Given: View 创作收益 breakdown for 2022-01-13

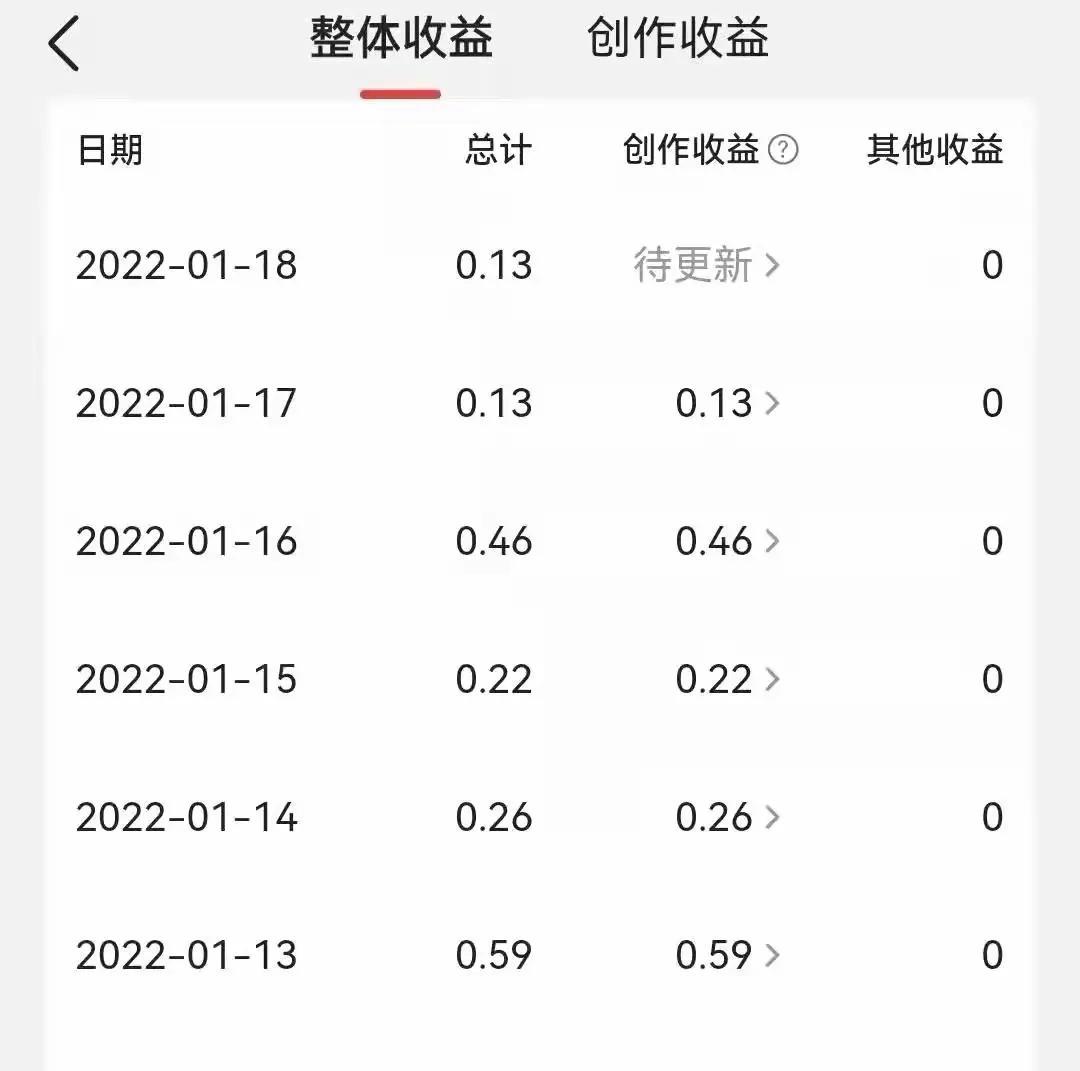Looking at the screenshot, I should tap(726, 955).
